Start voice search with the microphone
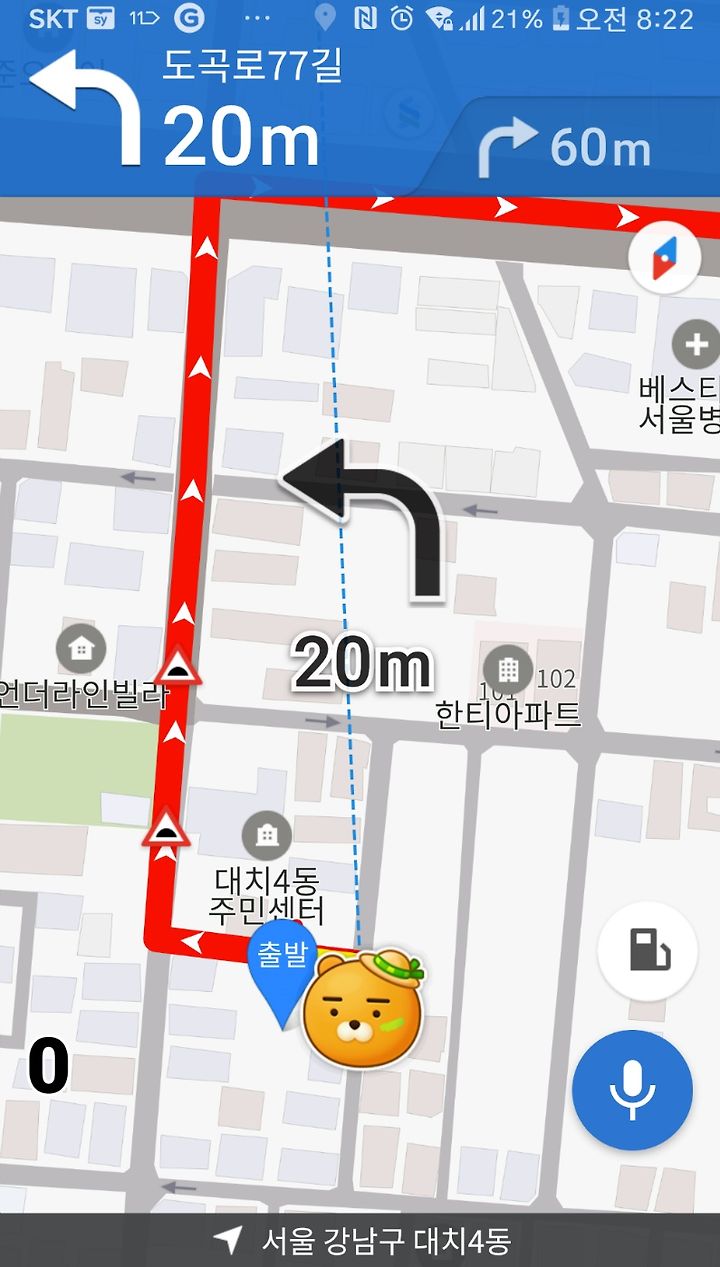Image resolution: width=720 pixels, height=1267 pixels. [632, 1090]
